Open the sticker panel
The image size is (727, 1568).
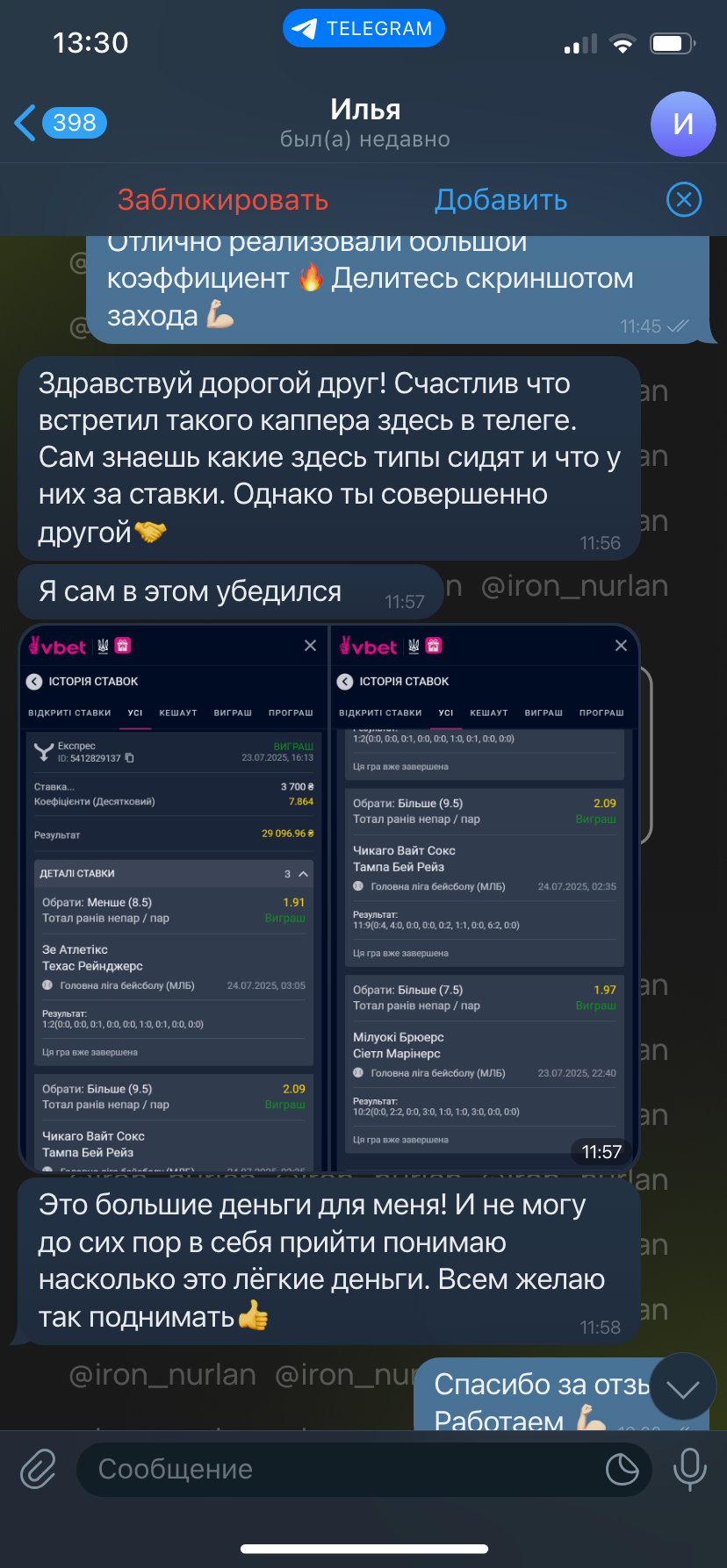[622, 1469]
